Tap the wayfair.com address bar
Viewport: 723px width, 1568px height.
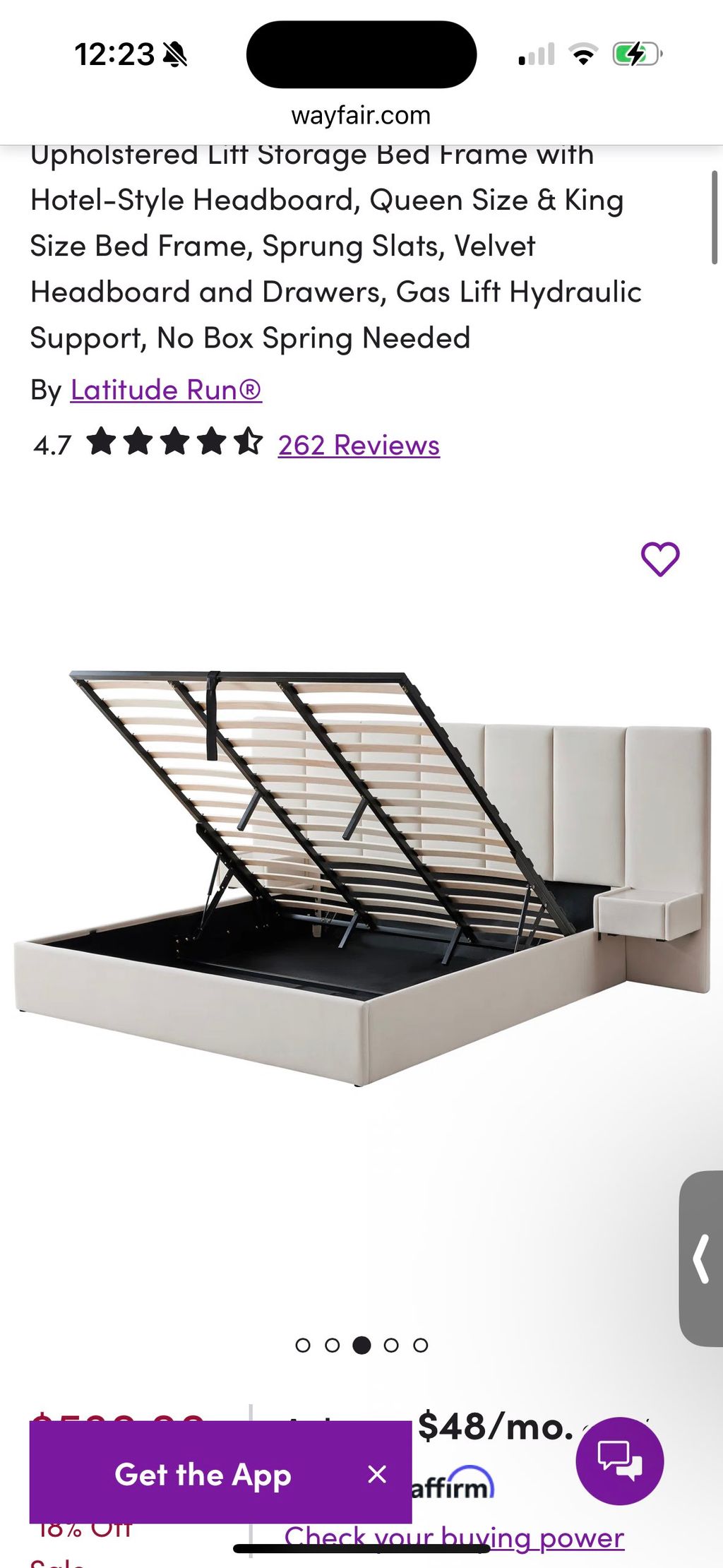(x=361, y=115)
